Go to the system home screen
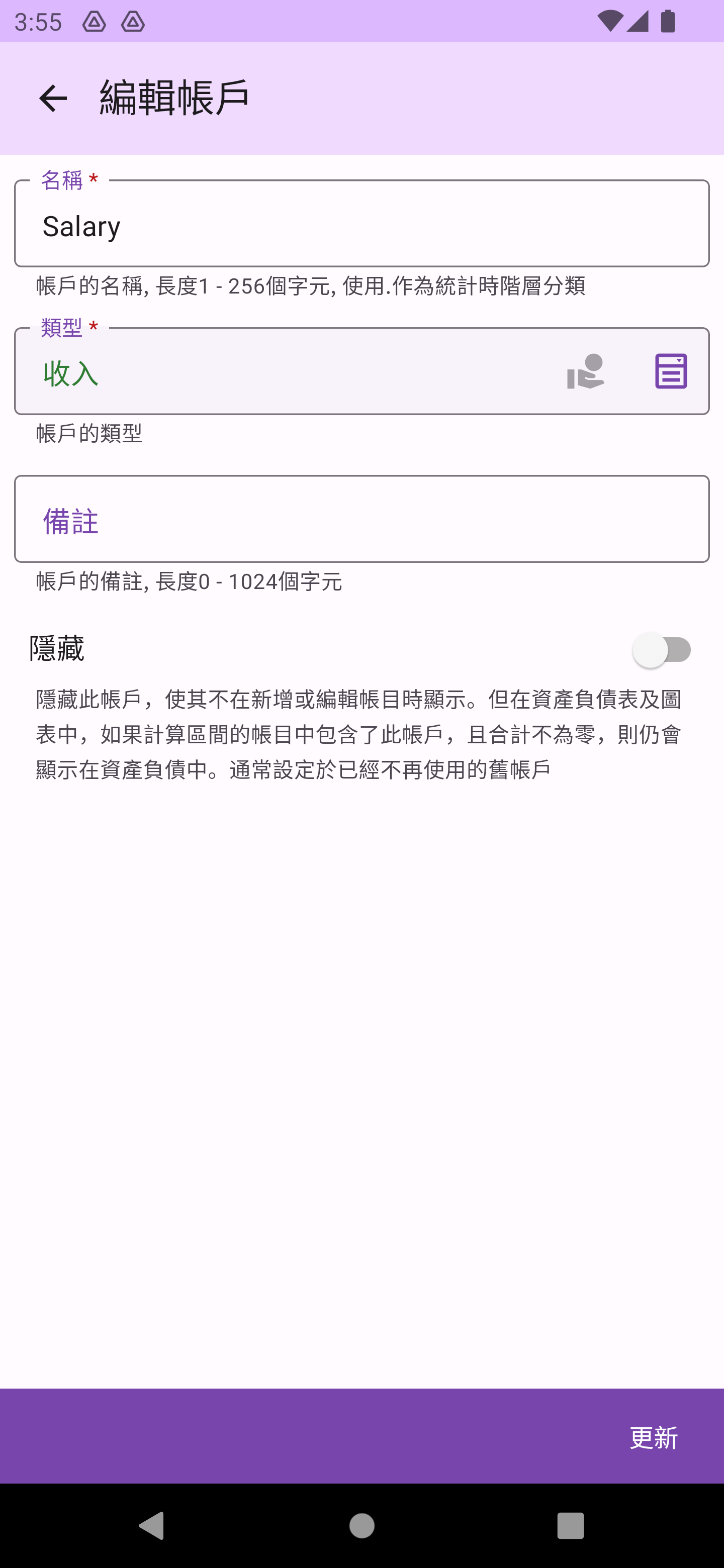 [x=361, y=1525]
